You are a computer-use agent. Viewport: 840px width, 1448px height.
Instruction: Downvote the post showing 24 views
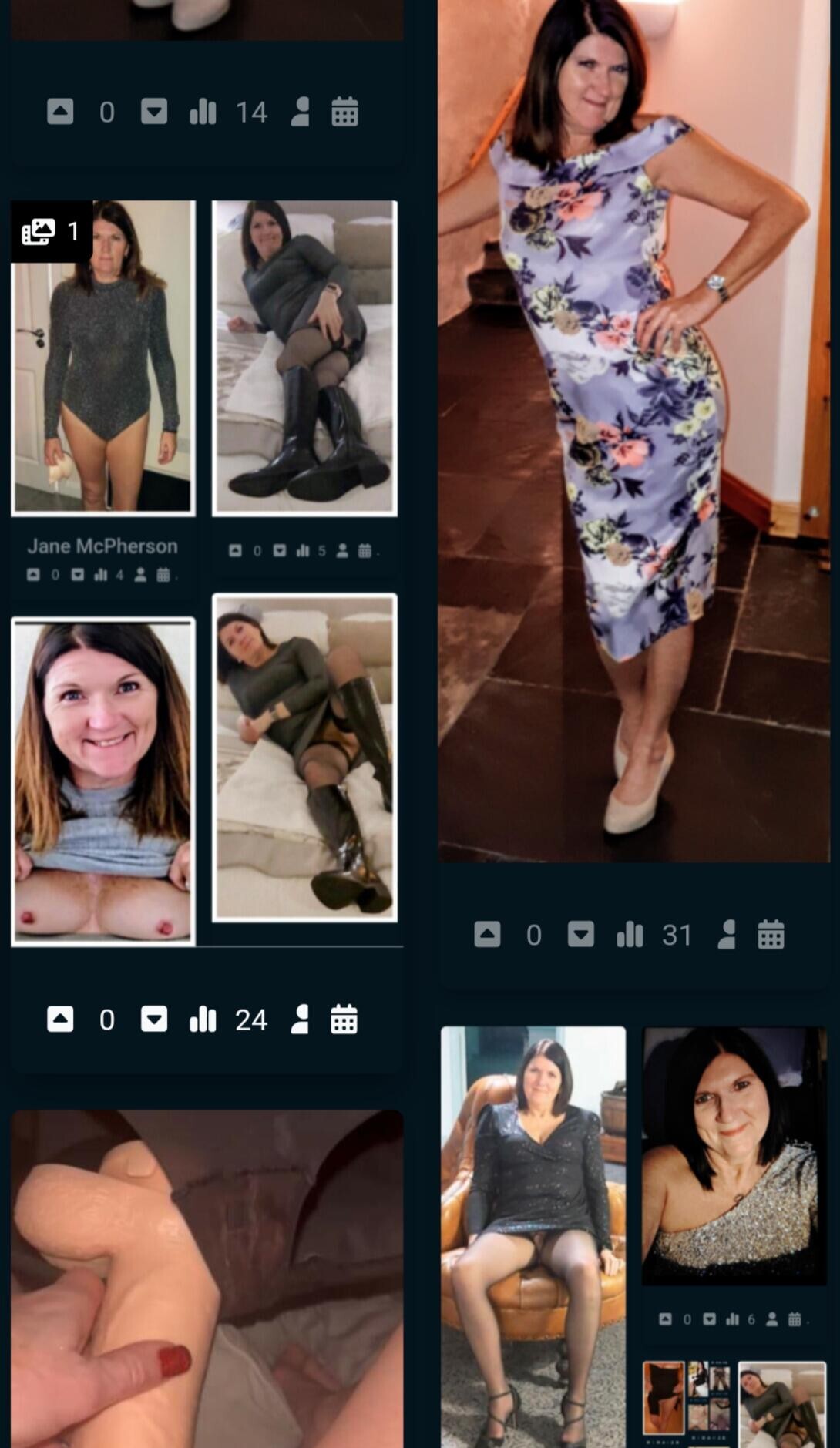pos(154,1019)
